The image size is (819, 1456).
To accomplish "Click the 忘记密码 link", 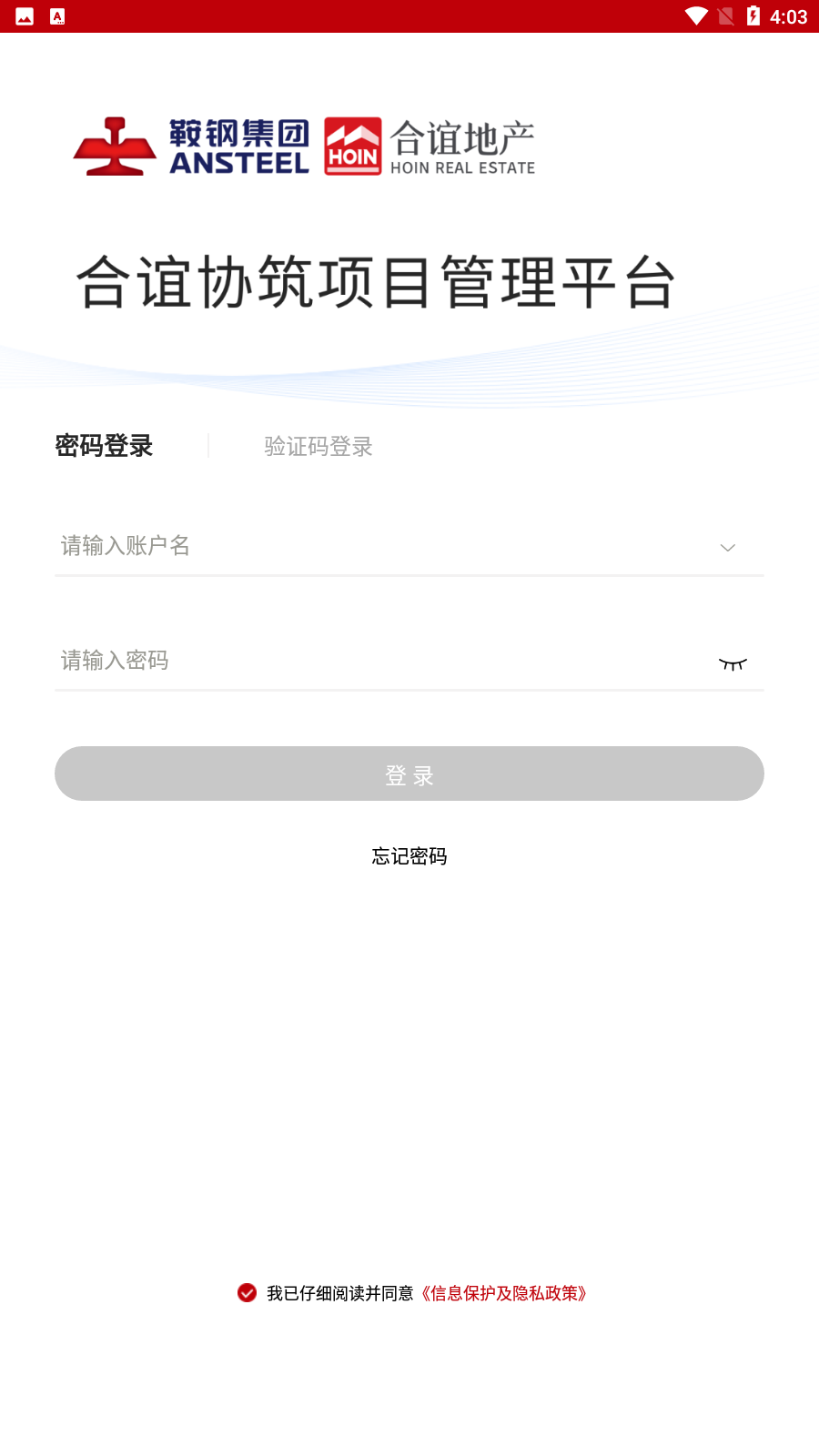I will tap(409, 855).
